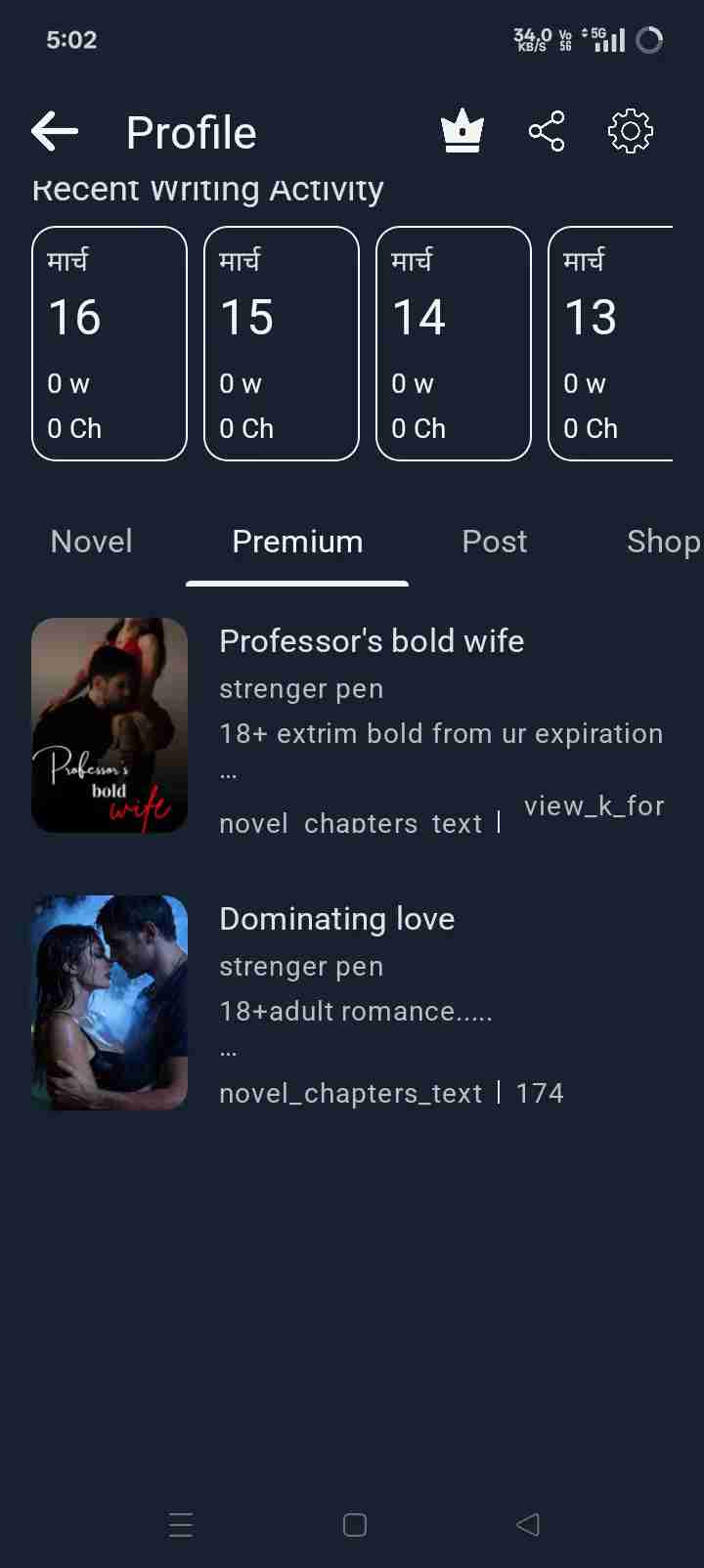Go back from the Profile screen
This screenshot has height=1568, width=704.
click(x=55, y=131)
